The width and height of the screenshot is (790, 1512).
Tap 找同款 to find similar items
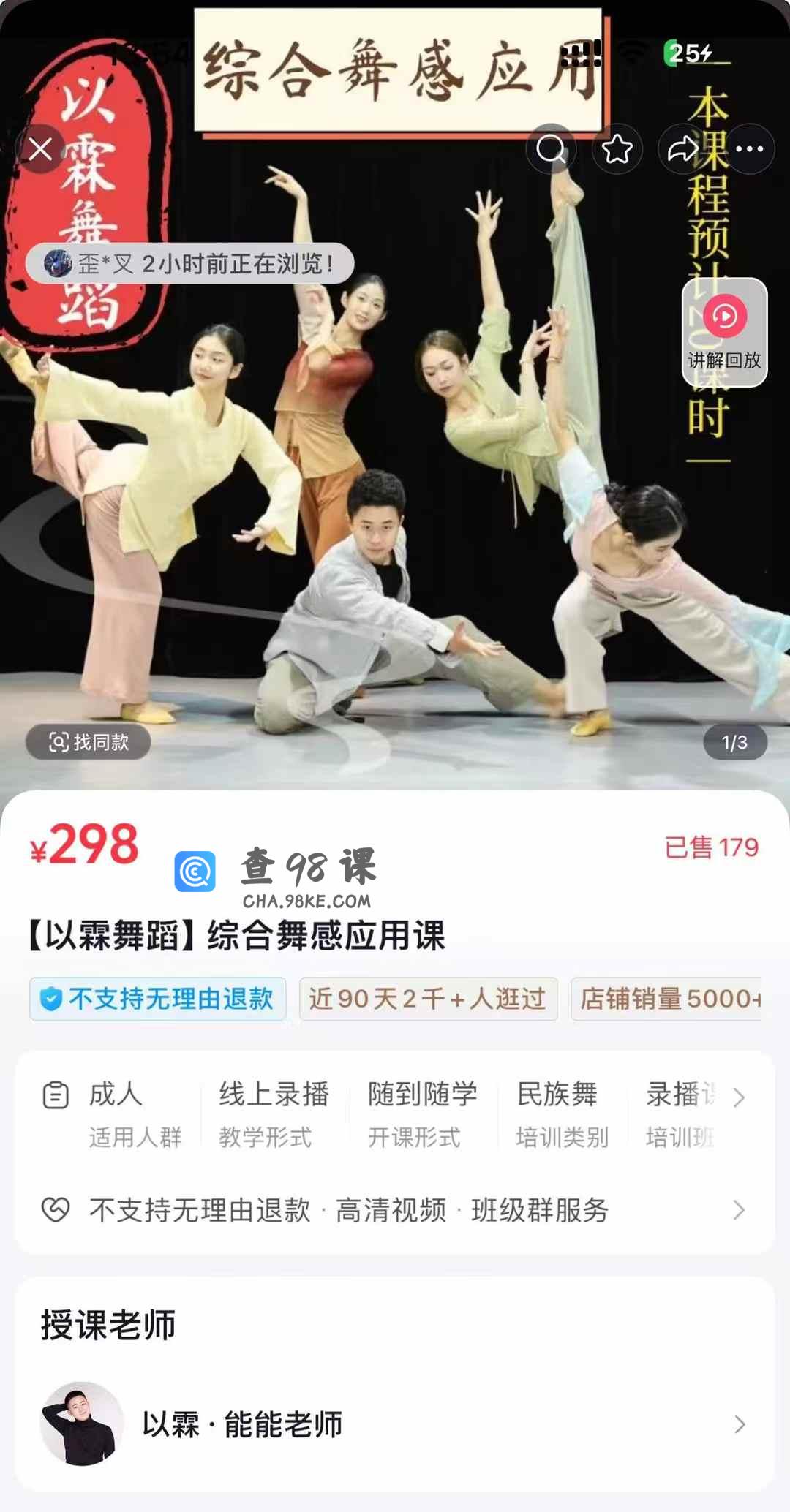[x=89, y=742]
